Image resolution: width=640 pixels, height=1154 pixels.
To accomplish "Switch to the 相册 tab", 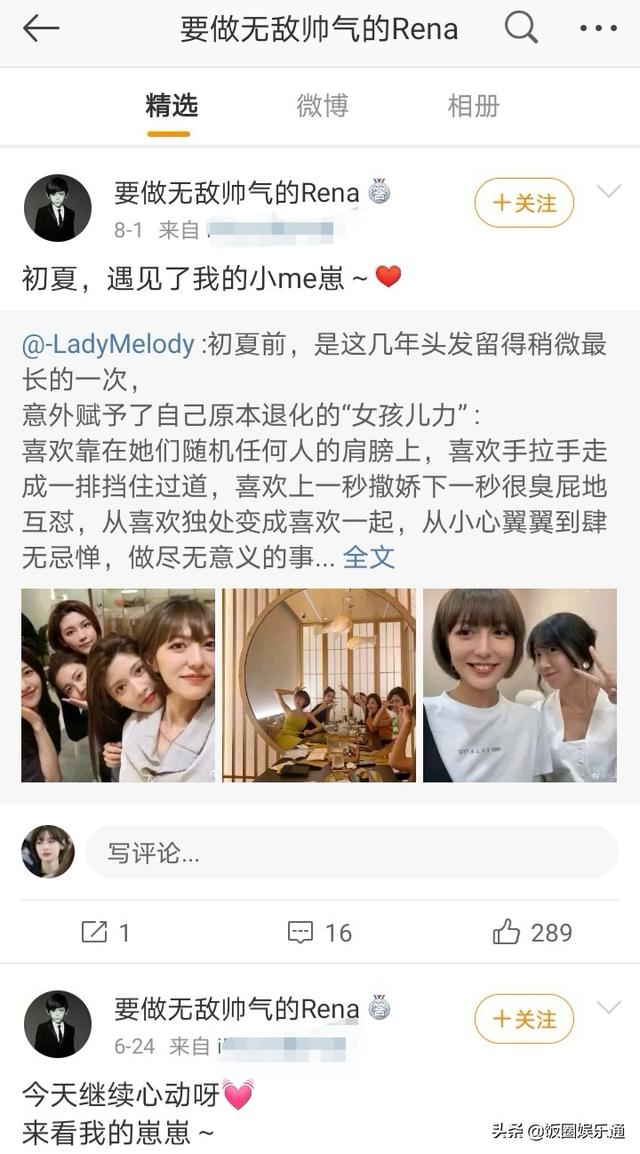I will (473, 105).
